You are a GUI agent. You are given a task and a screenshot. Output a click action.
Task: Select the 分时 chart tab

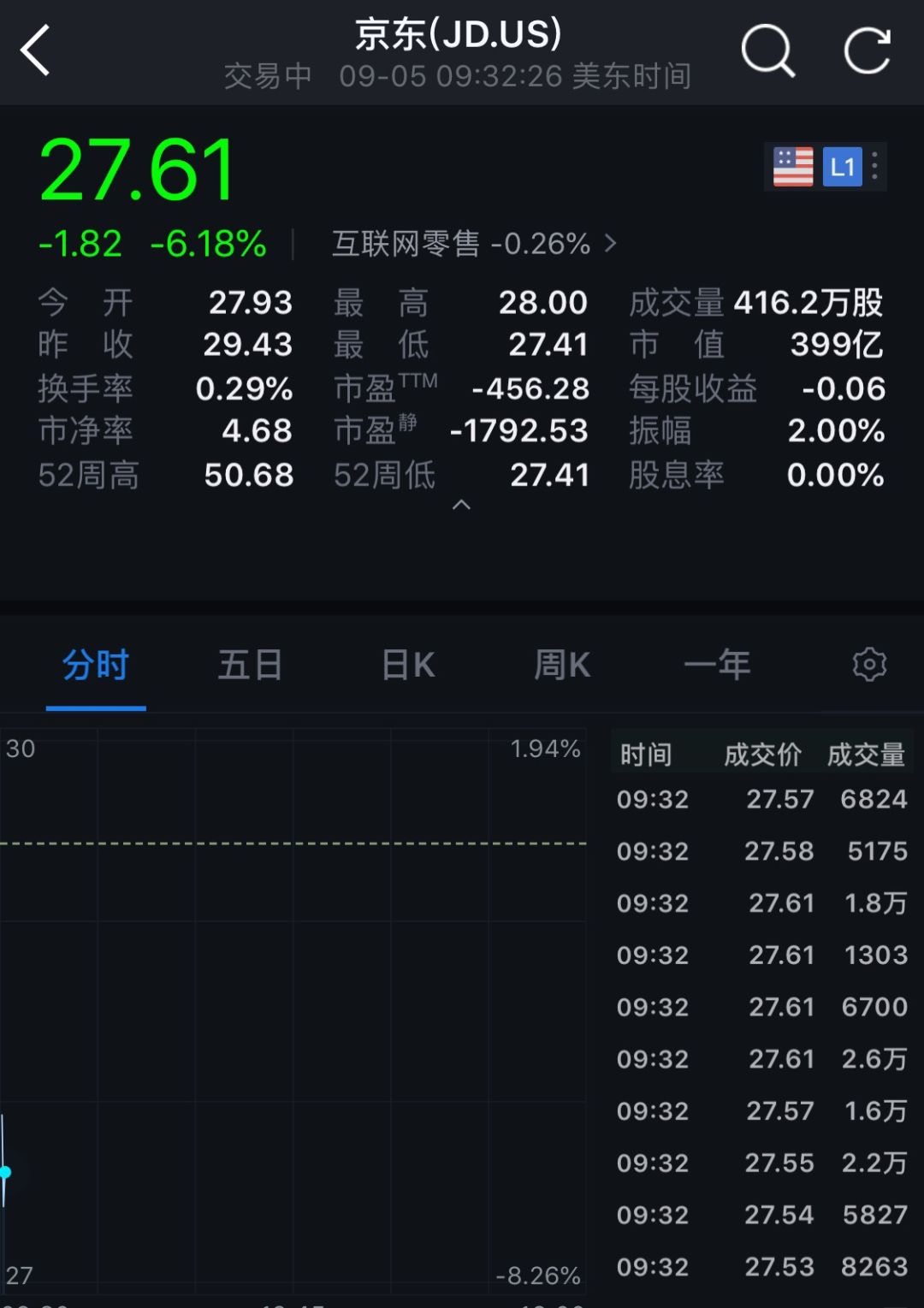96,666
